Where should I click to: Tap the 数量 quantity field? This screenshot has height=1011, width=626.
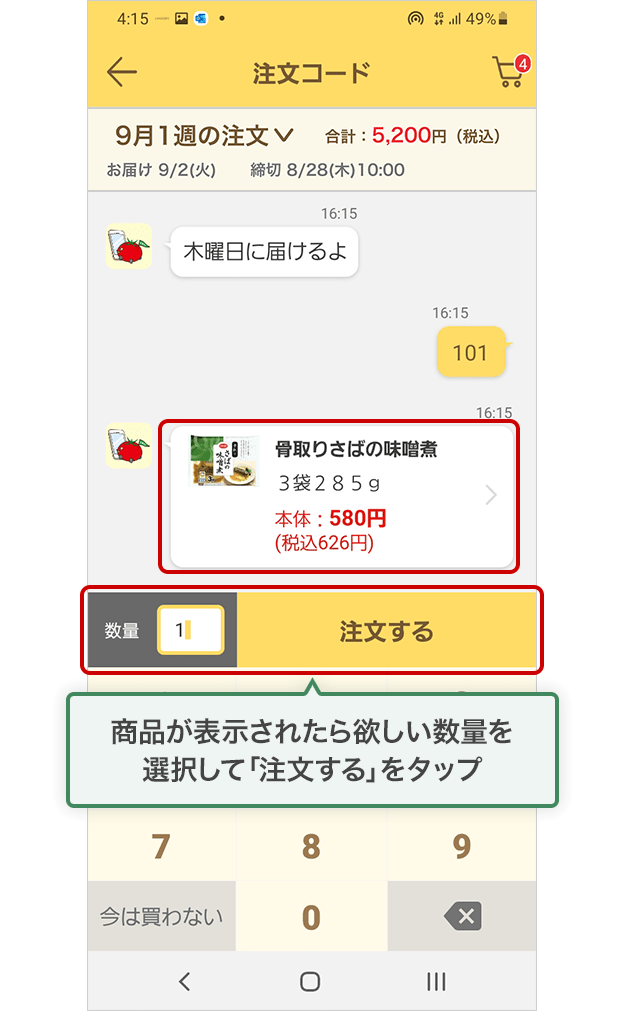pos(191,630)
